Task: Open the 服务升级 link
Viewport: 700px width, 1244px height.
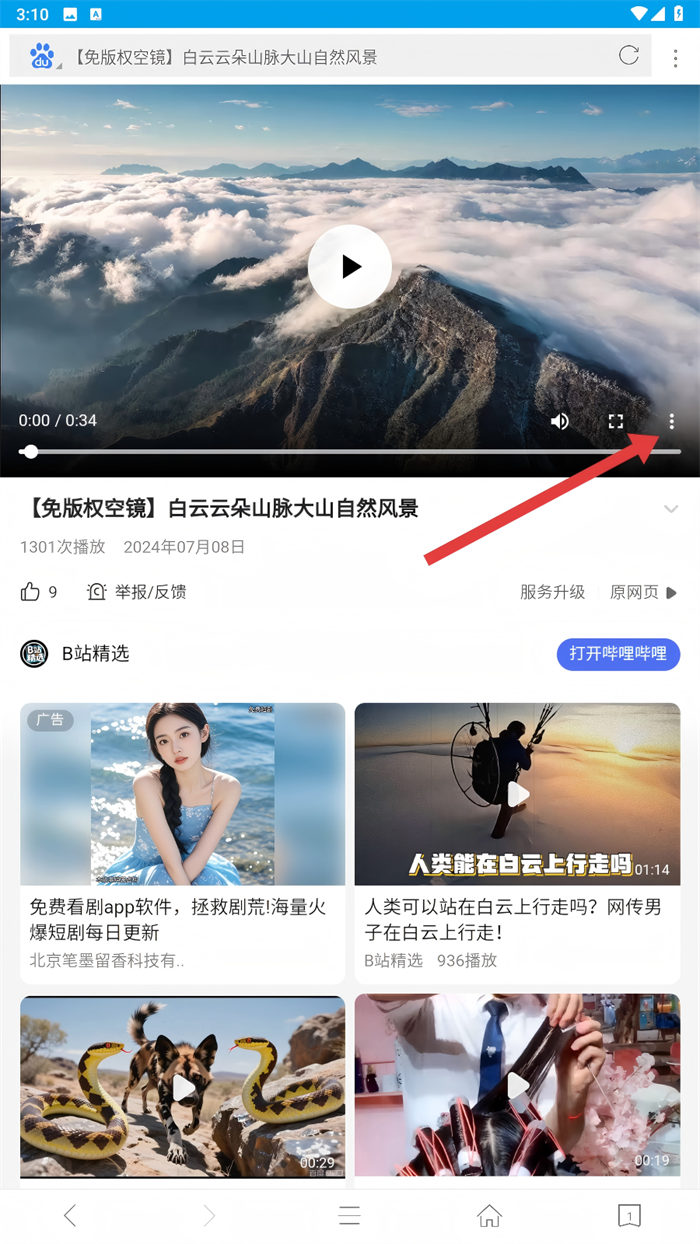Action: (552, 592)
